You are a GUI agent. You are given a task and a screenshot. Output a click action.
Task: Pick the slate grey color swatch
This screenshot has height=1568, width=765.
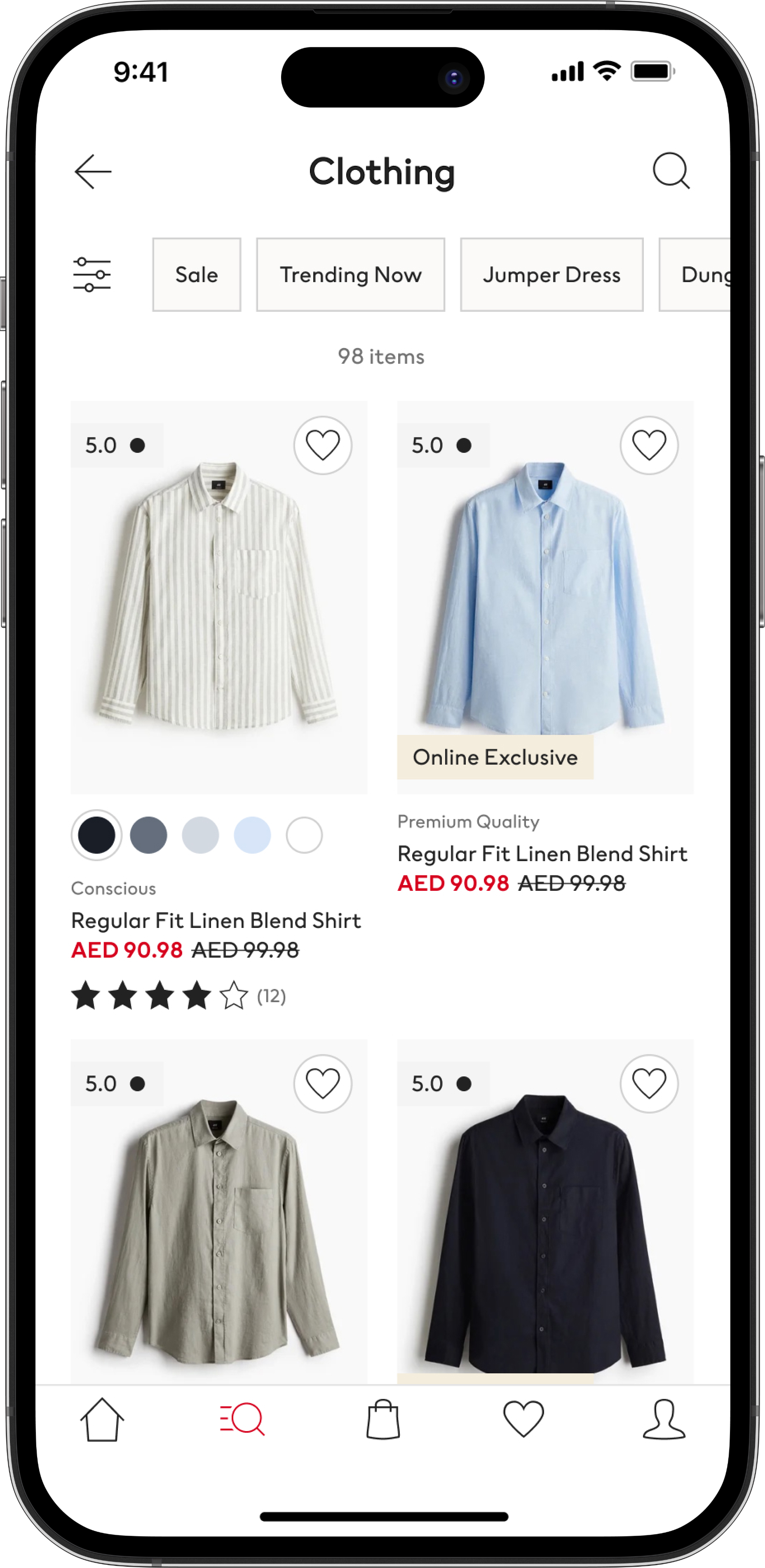point(148,835)
